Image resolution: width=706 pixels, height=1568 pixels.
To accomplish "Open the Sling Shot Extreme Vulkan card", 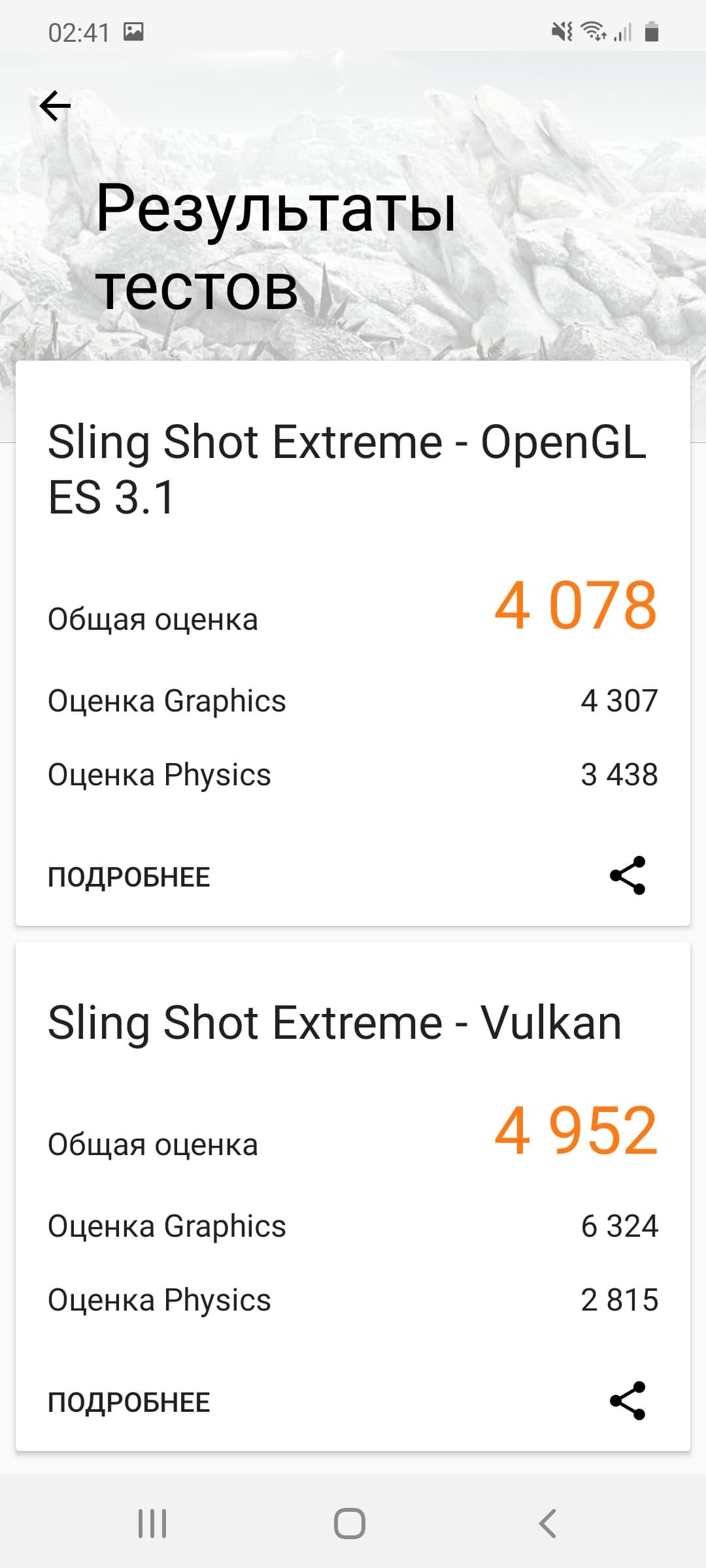I will click(x=333, y=1023).
